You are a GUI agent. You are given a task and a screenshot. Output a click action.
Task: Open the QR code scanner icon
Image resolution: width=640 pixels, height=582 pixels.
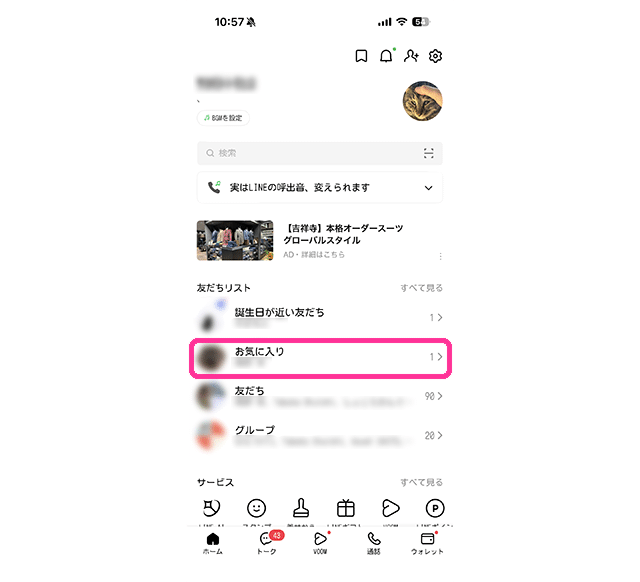[x=429, y=153]
